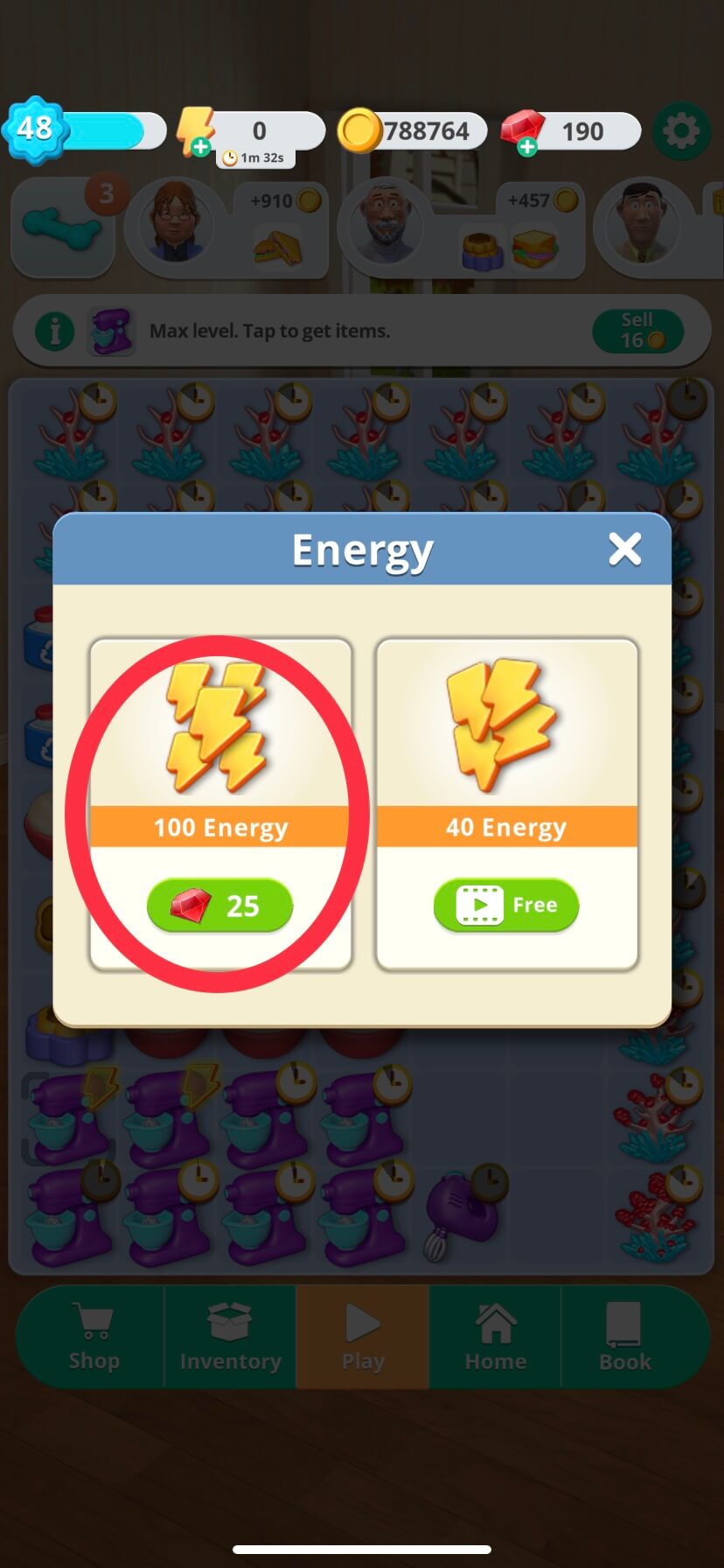Watch video for free 40 Energy
The image size is (724, 1568).
pos(505,906)
